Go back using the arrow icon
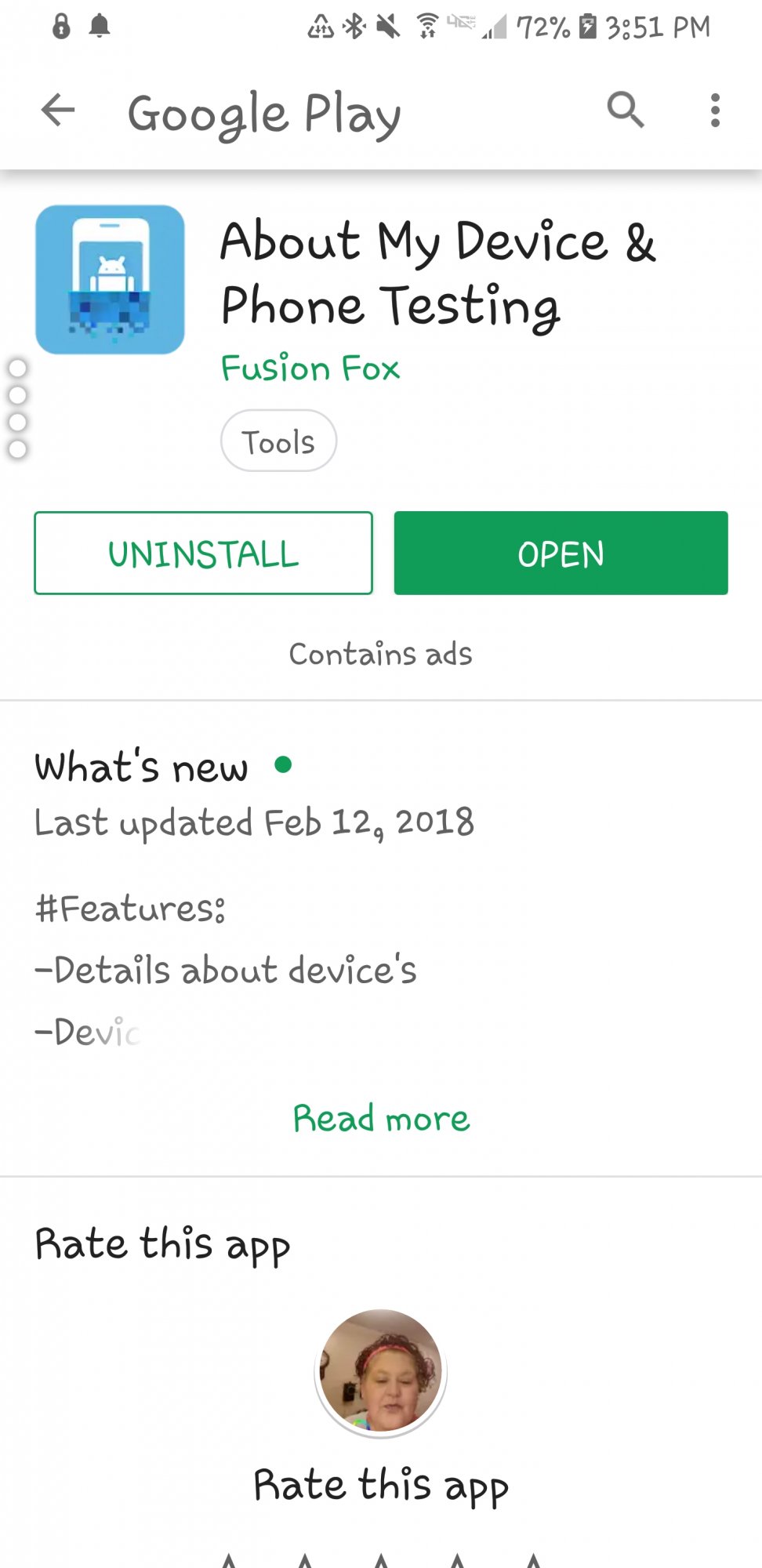Screen dimensions: 762x1568 (x=58, y=110)
